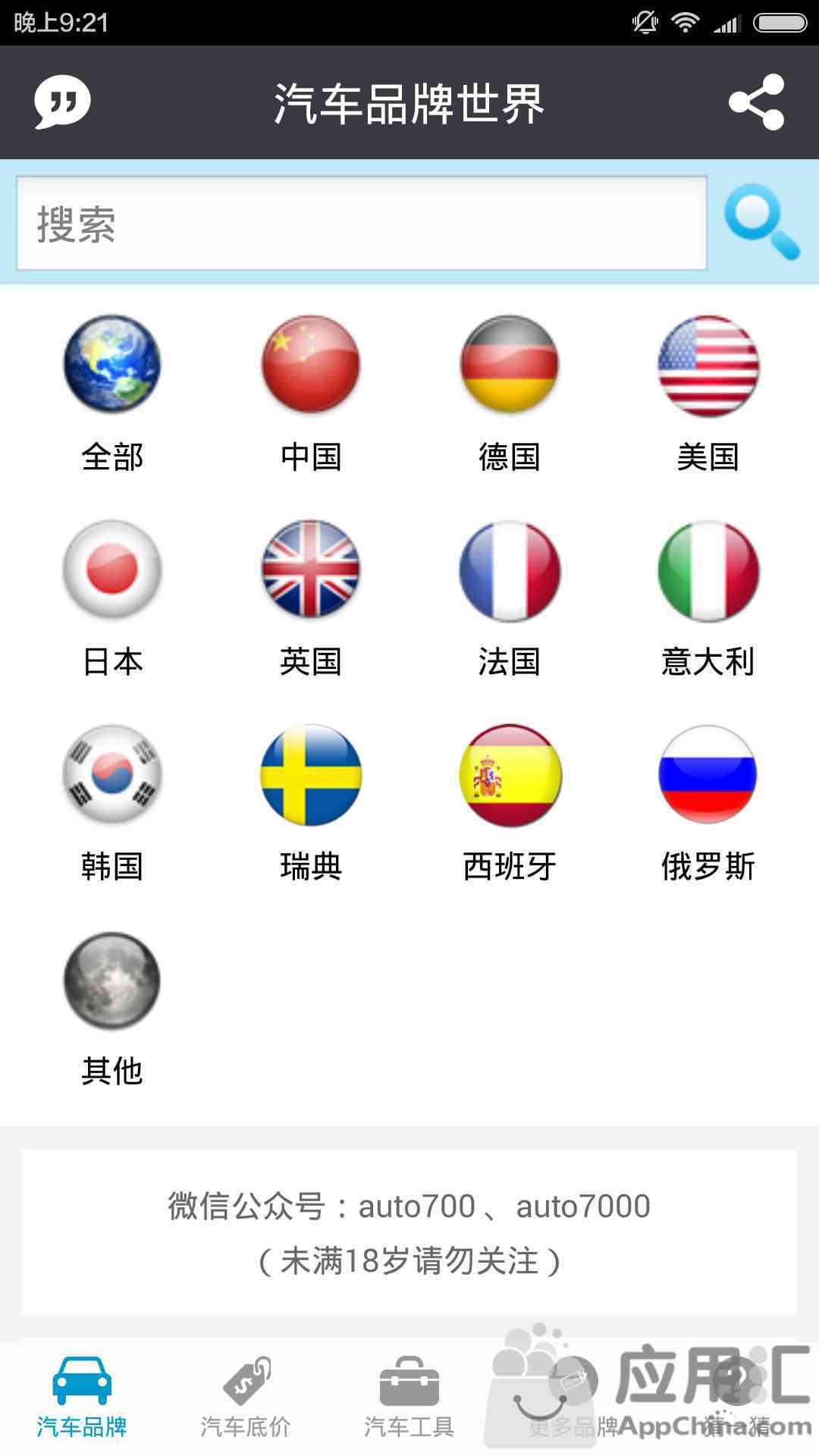This screenshot has height=1456, width=819.
Task: Select 中国 car brands
Action: [x=311, y=393]
